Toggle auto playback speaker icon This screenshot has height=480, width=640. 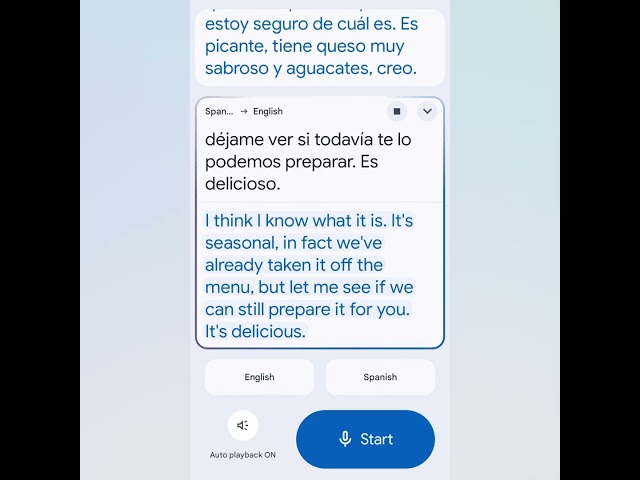[242, 426]
